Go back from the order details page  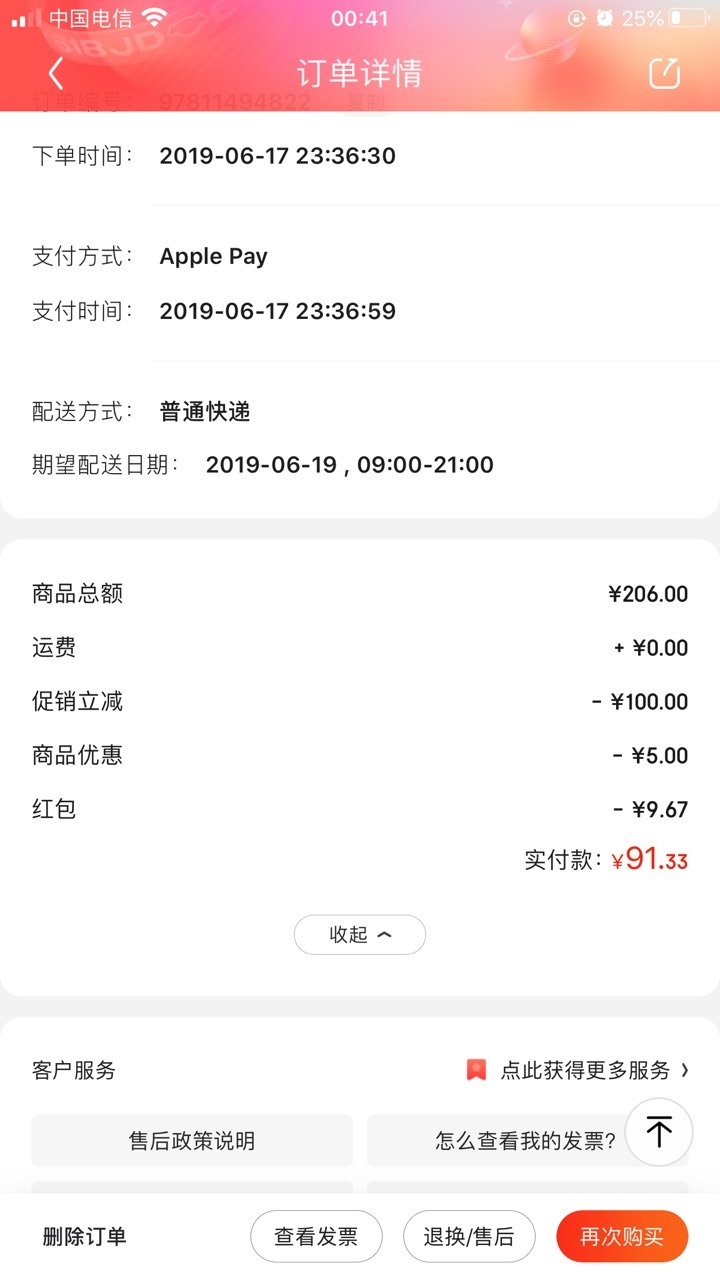click(56, 73)
